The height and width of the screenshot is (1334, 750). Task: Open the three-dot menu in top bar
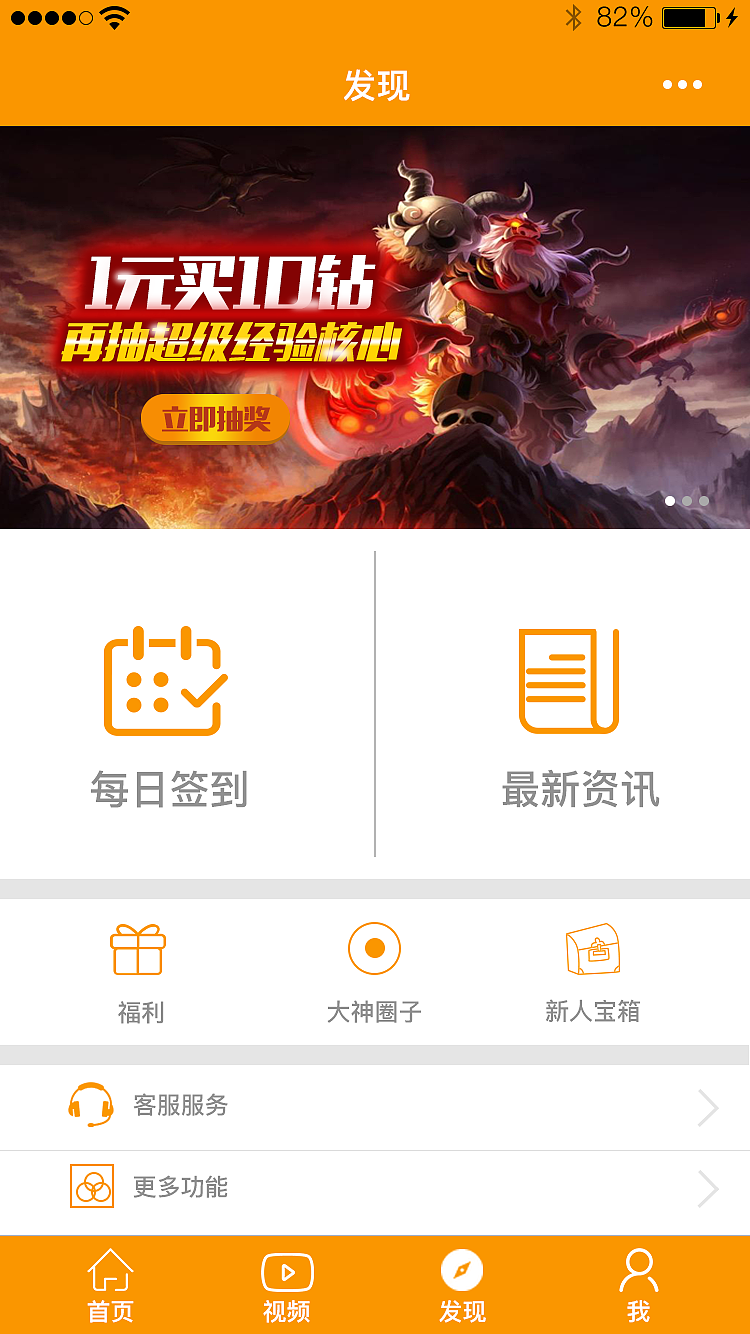pyautogui.click(x=683, y=87)
